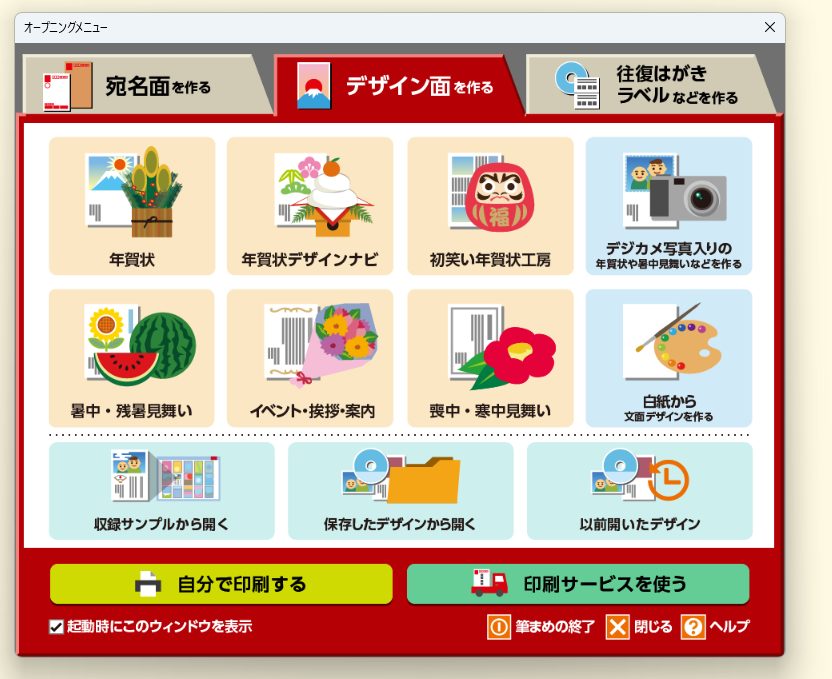
Task: Open 以前開いたデザイン
Action: [640, 491]
